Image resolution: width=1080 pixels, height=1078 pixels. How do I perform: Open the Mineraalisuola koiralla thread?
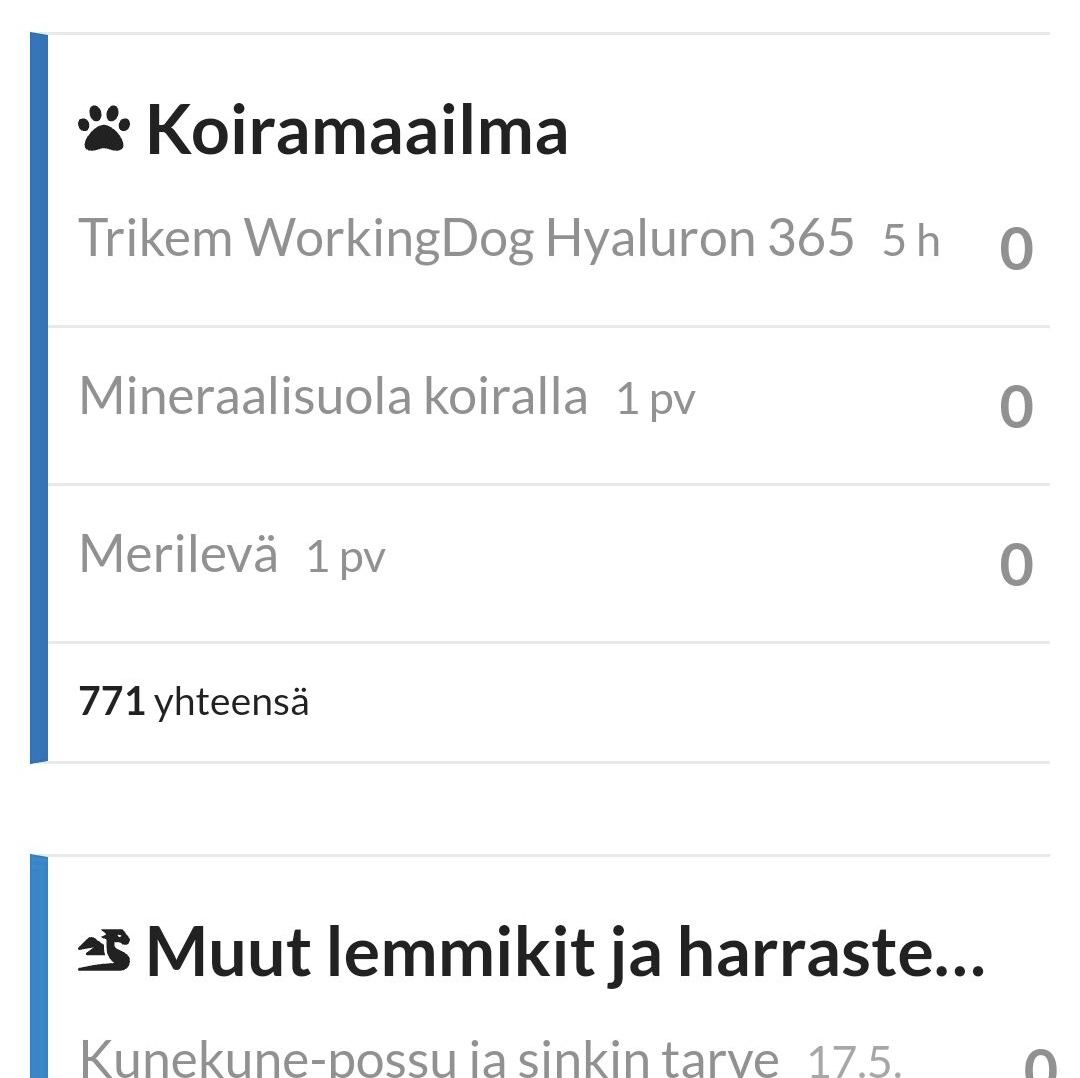coord(333,397)
